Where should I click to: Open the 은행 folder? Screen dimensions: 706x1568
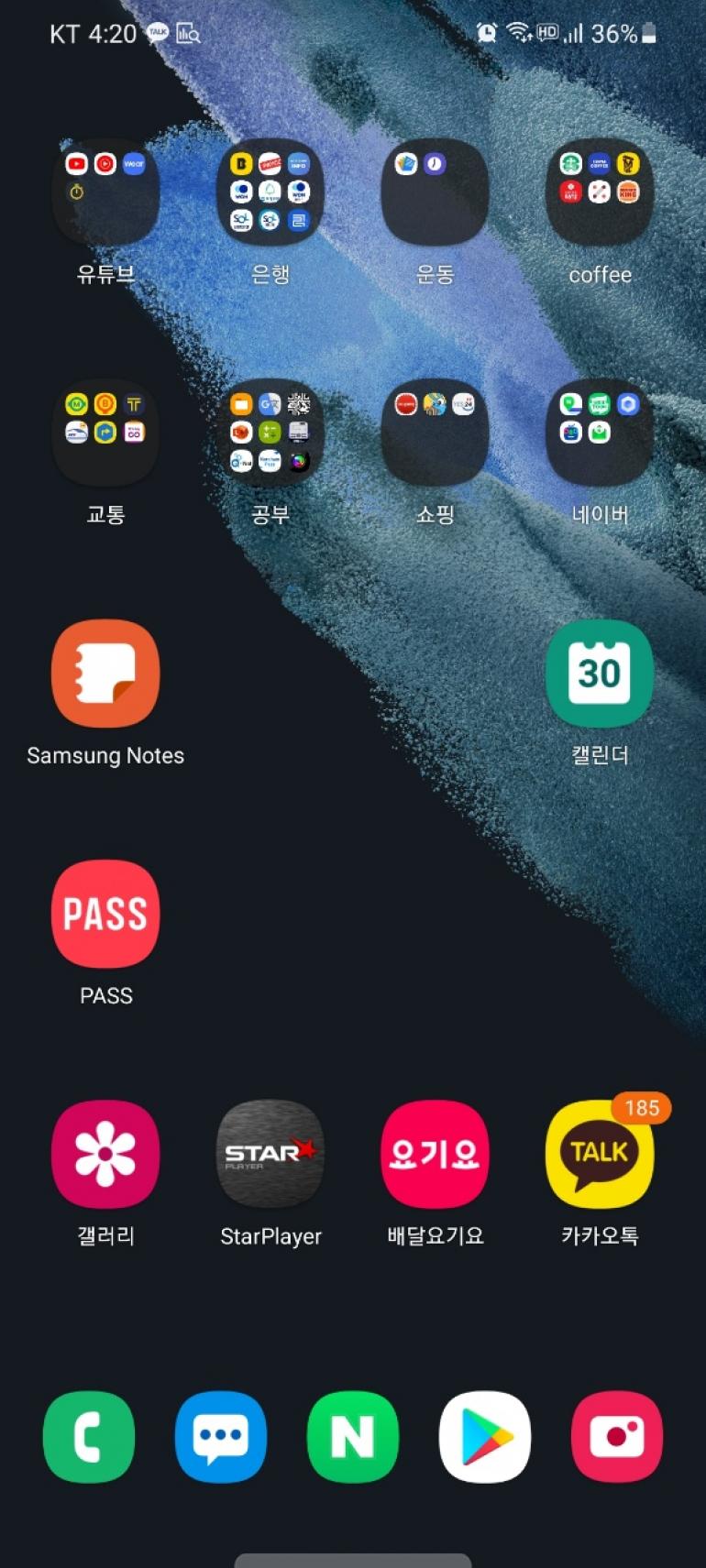(270, 192)
